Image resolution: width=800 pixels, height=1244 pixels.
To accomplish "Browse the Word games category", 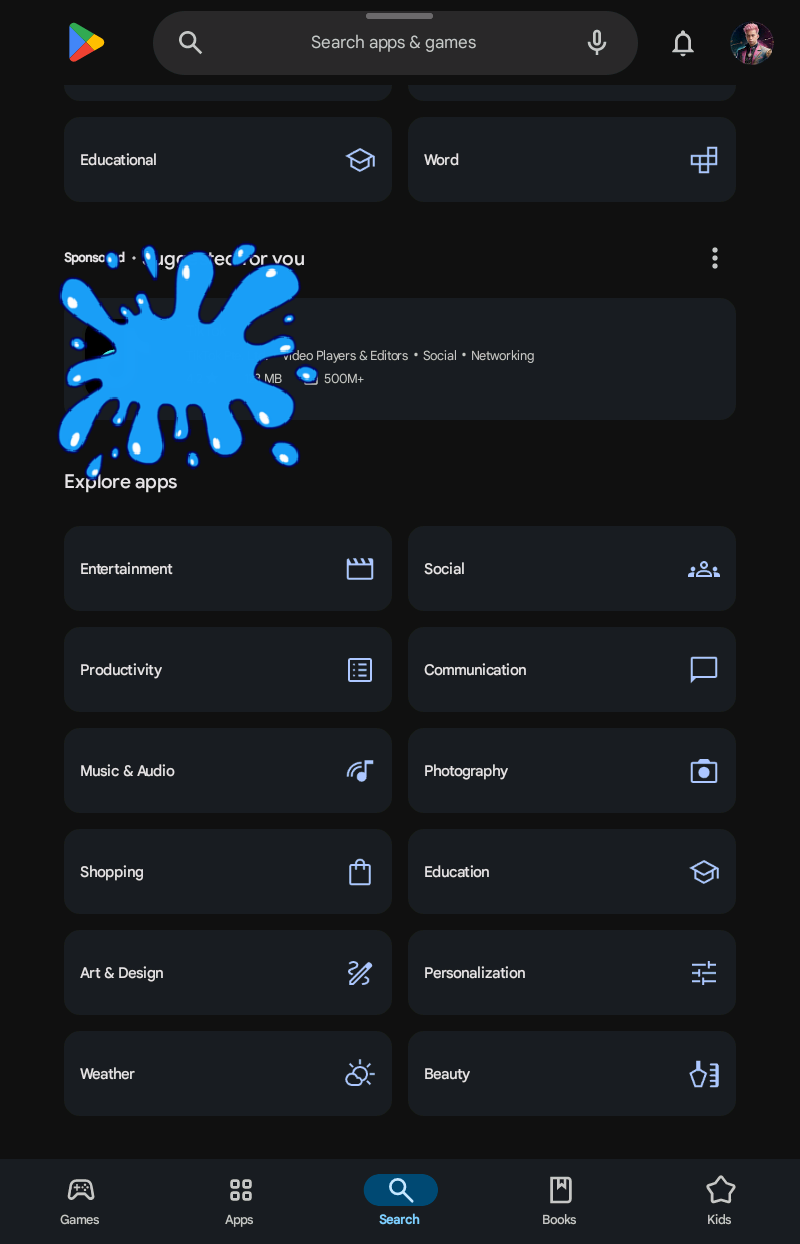I will 572,160.
